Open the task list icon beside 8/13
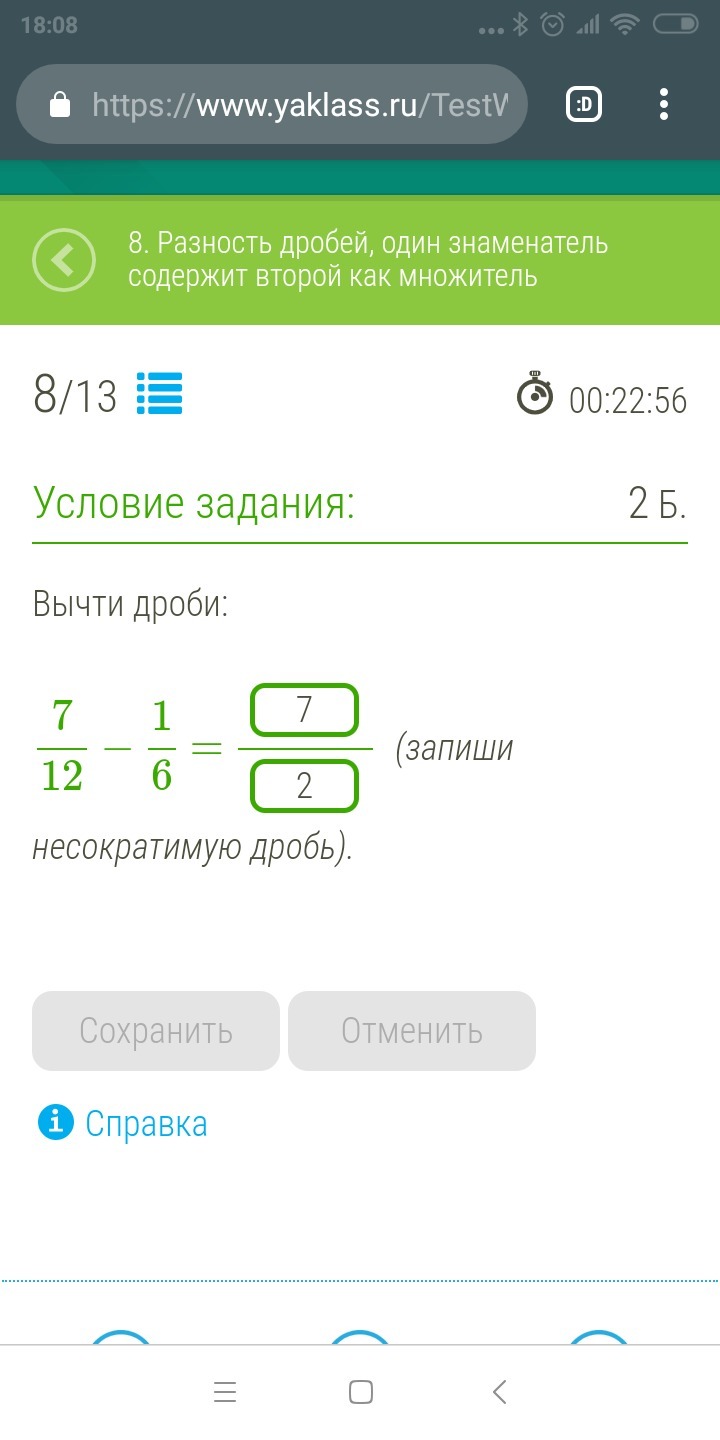Image resolution: width=720 pixels, height=1440 pixels. (x=159, y=394)
